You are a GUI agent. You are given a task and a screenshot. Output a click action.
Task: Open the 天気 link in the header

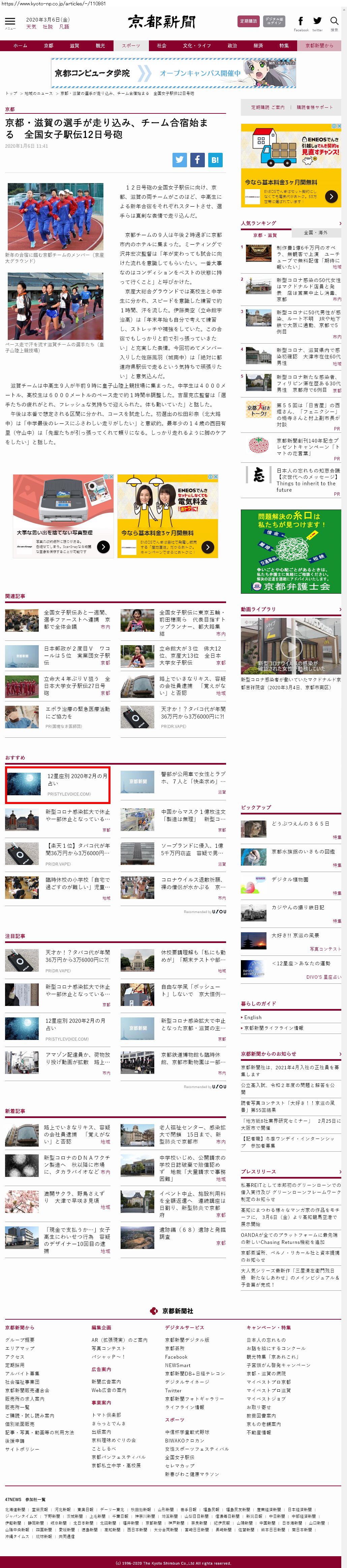click(x=31, y=27)
